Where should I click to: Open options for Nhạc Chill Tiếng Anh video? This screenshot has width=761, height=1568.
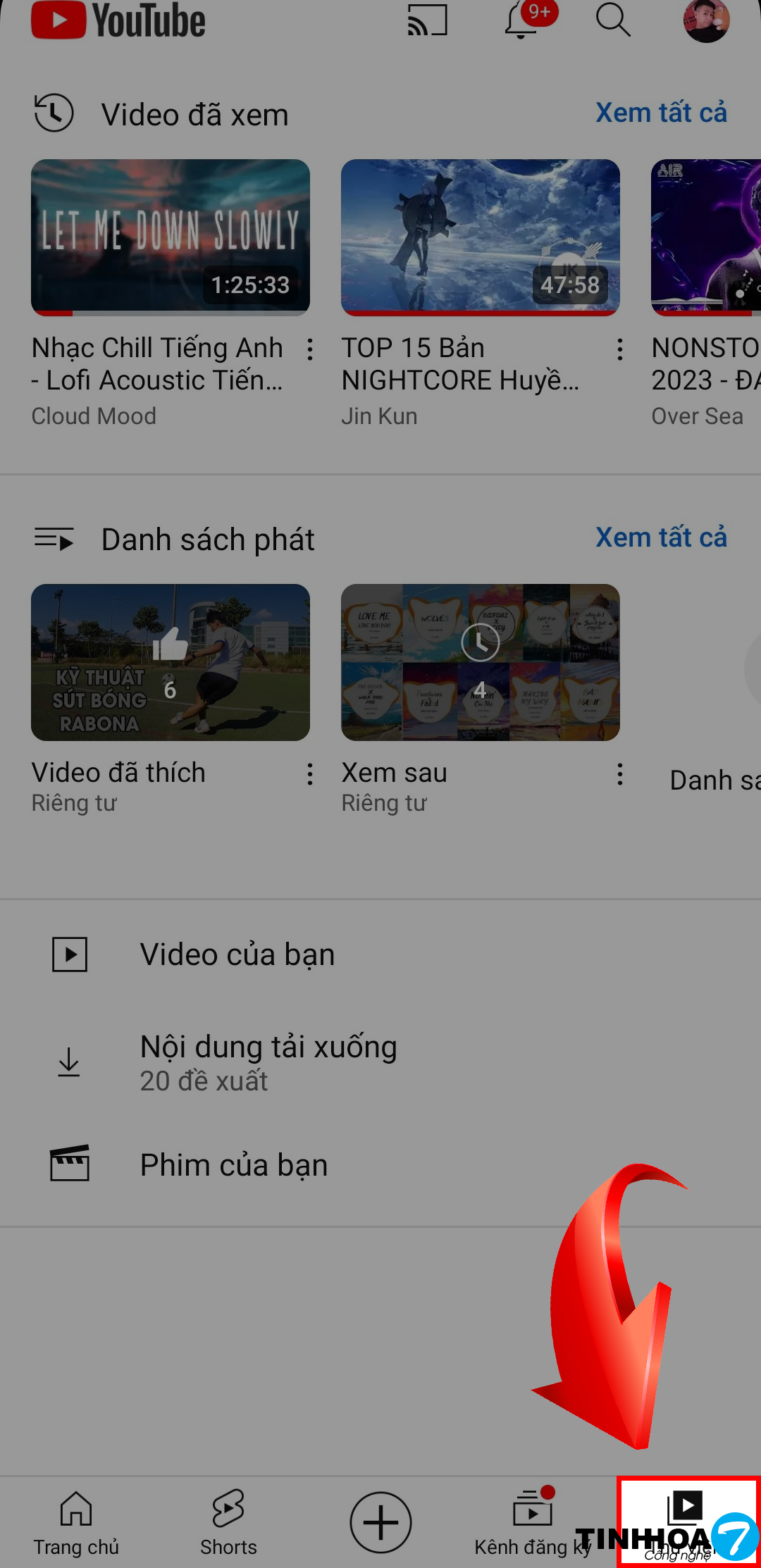coord(310,349)
